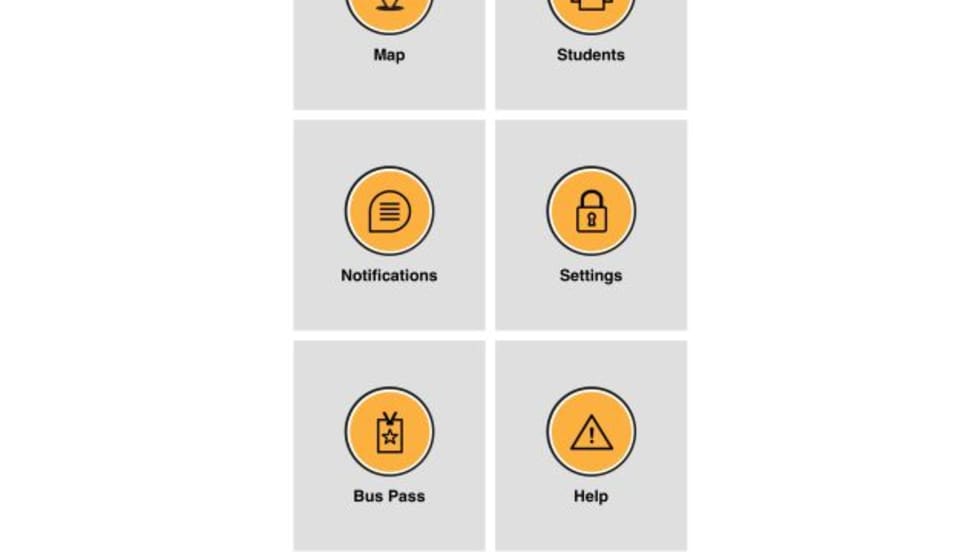Open the Settings tile
980x552 pixels.
(x=591, y=225)
